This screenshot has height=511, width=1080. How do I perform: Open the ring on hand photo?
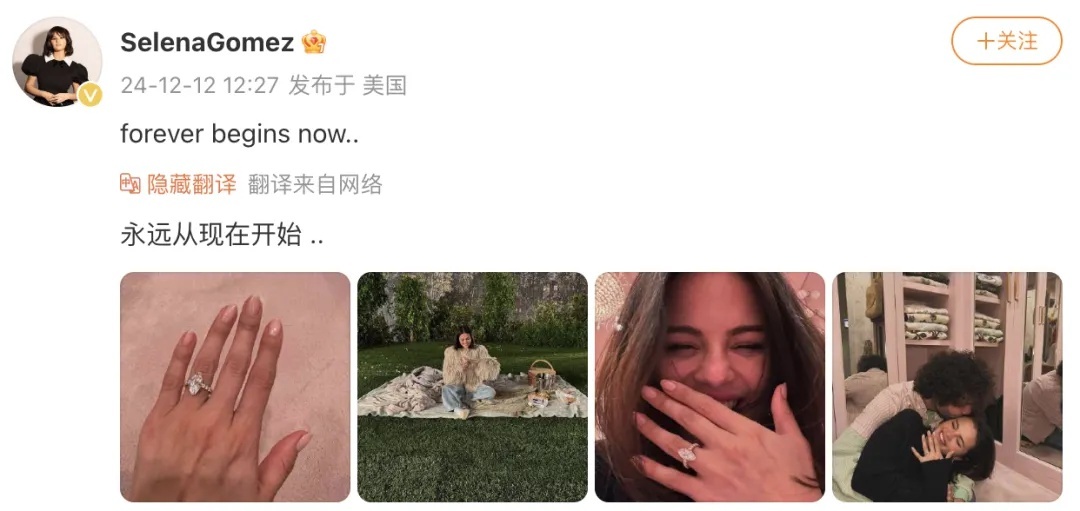pyautogui.click(x=235, y=387)
